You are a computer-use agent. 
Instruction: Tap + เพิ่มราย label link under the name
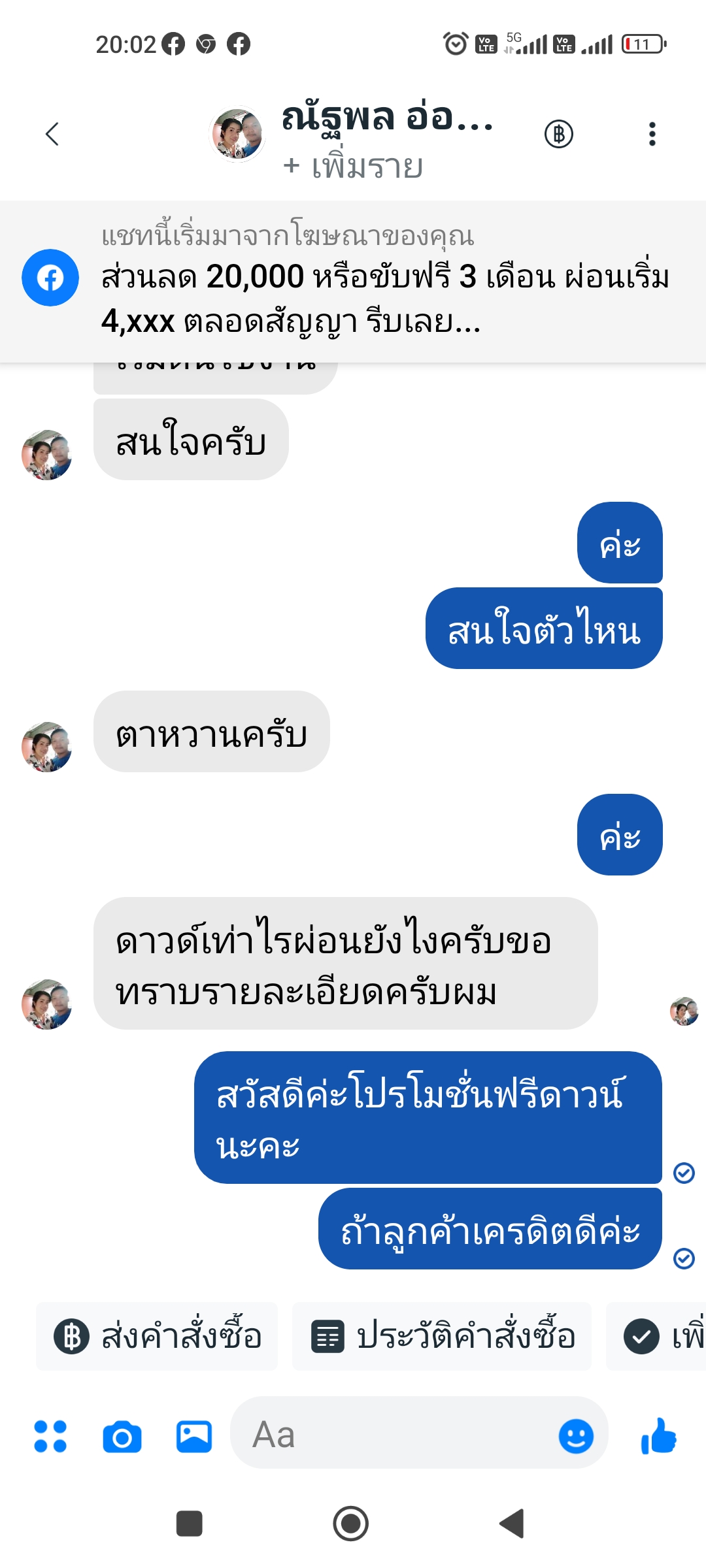tap(354, 167)
